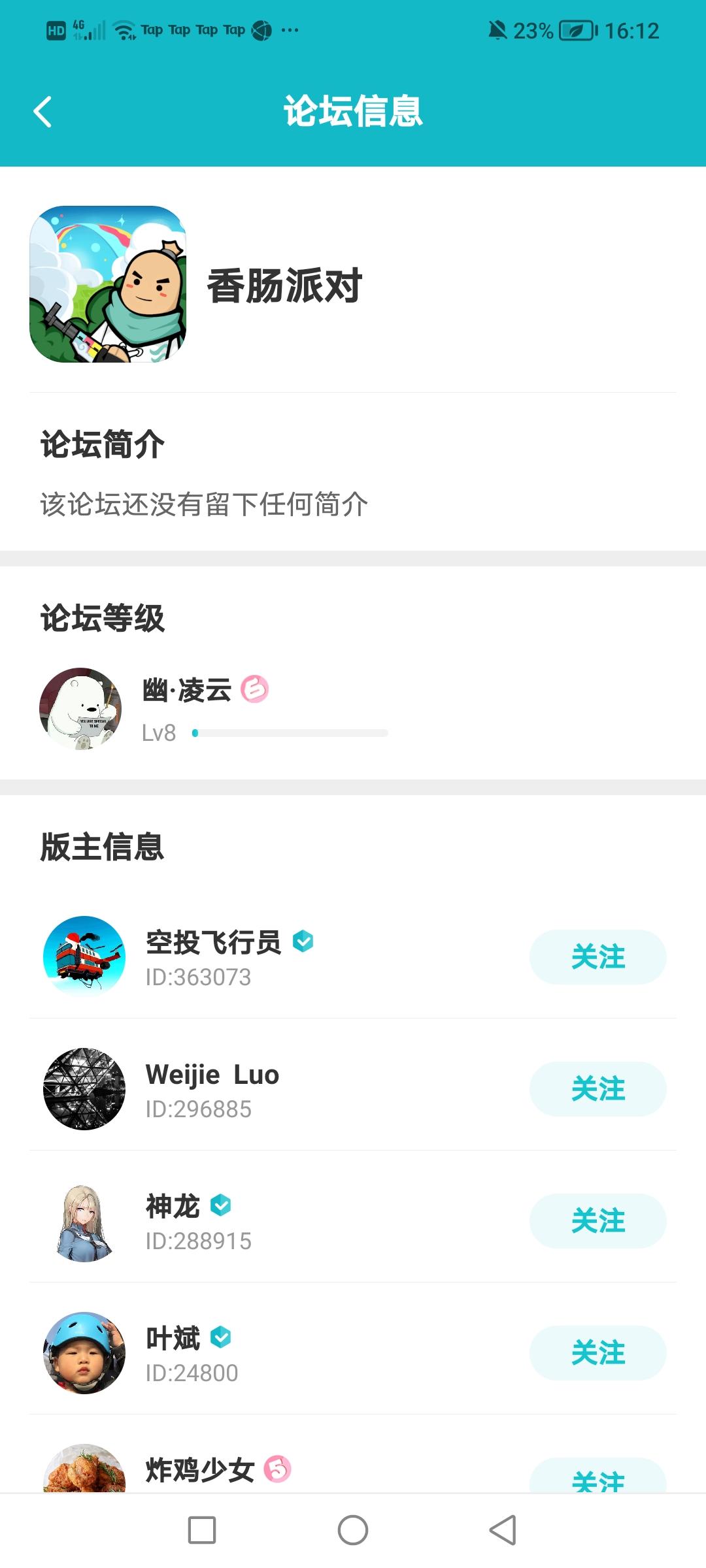This screenshot has height=1568, width=706.
Task: Open 空投飞行员's profile
Action: click(84, 956)
